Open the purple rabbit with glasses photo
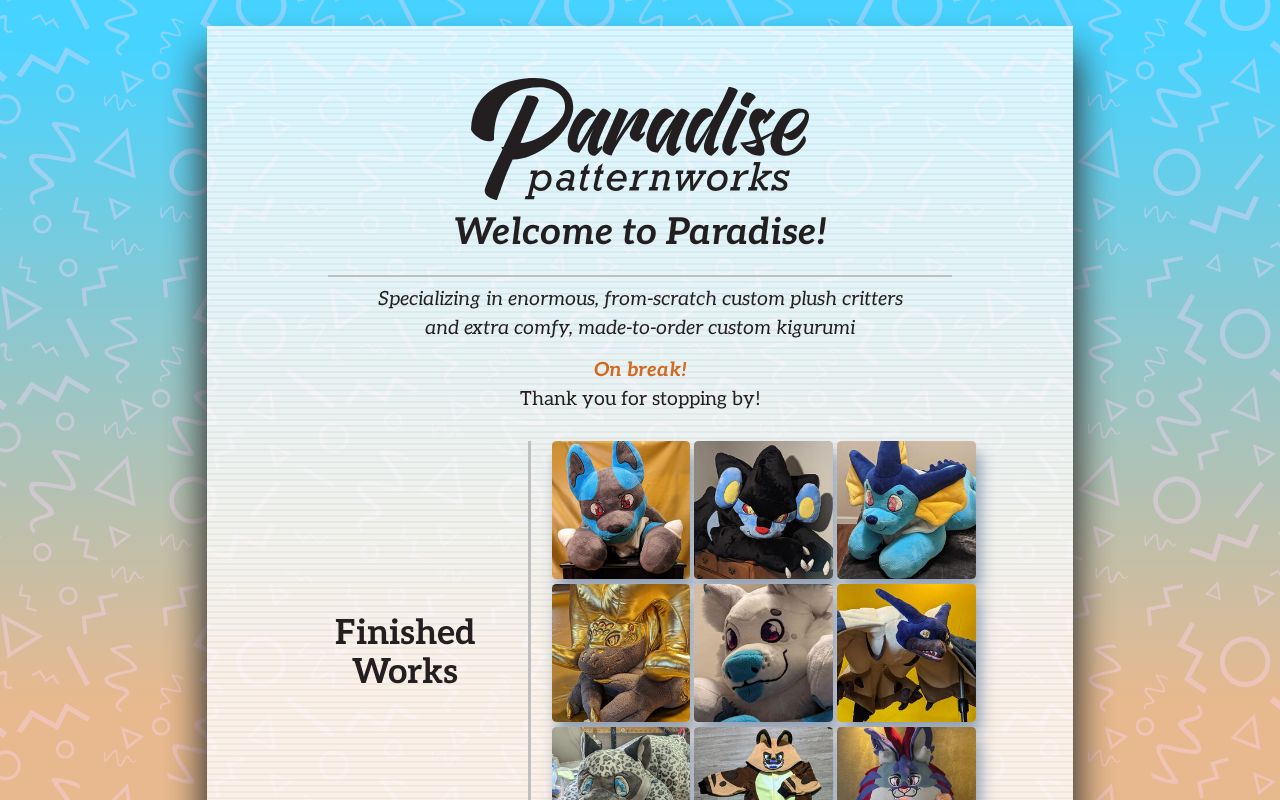1280x800 pixels. (x=906, y=765)
